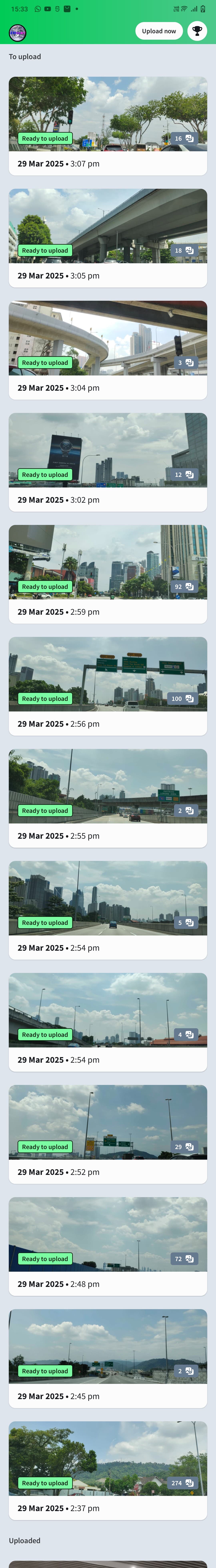
Task: Open the 2:45 pm sequence card
Action: (108, 1358)
